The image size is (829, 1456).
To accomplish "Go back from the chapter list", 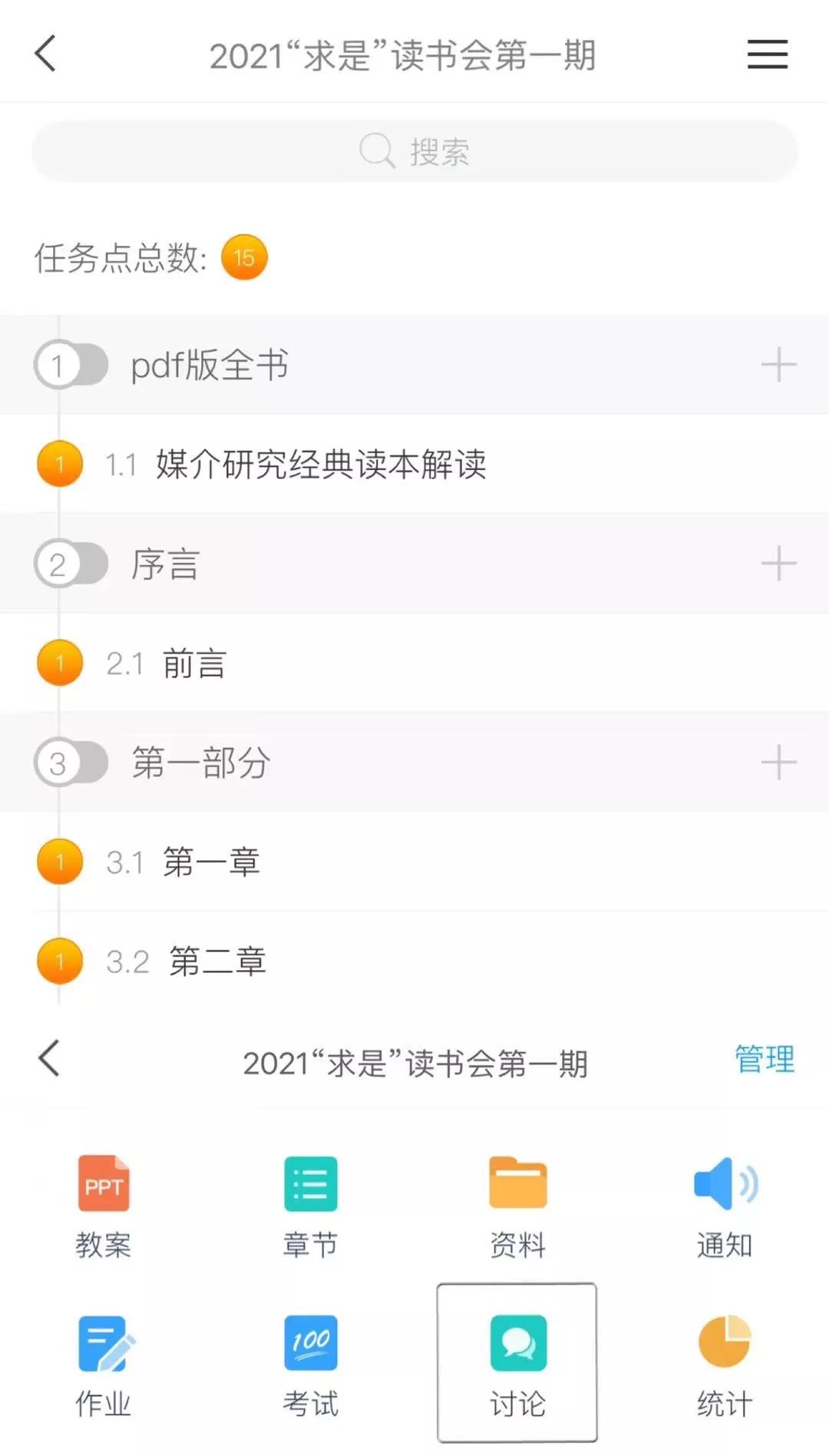I will pyautogui.click(x=46, y=55).
